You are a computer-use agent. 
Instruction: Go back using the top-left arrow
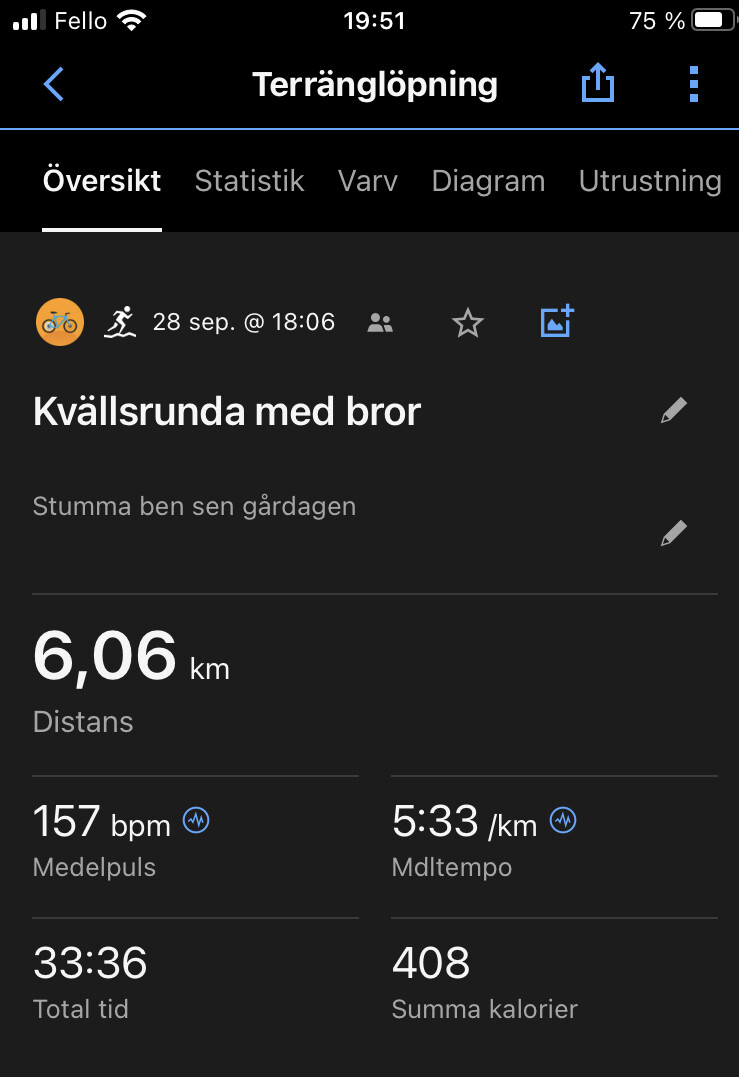[x=54, y=85]
